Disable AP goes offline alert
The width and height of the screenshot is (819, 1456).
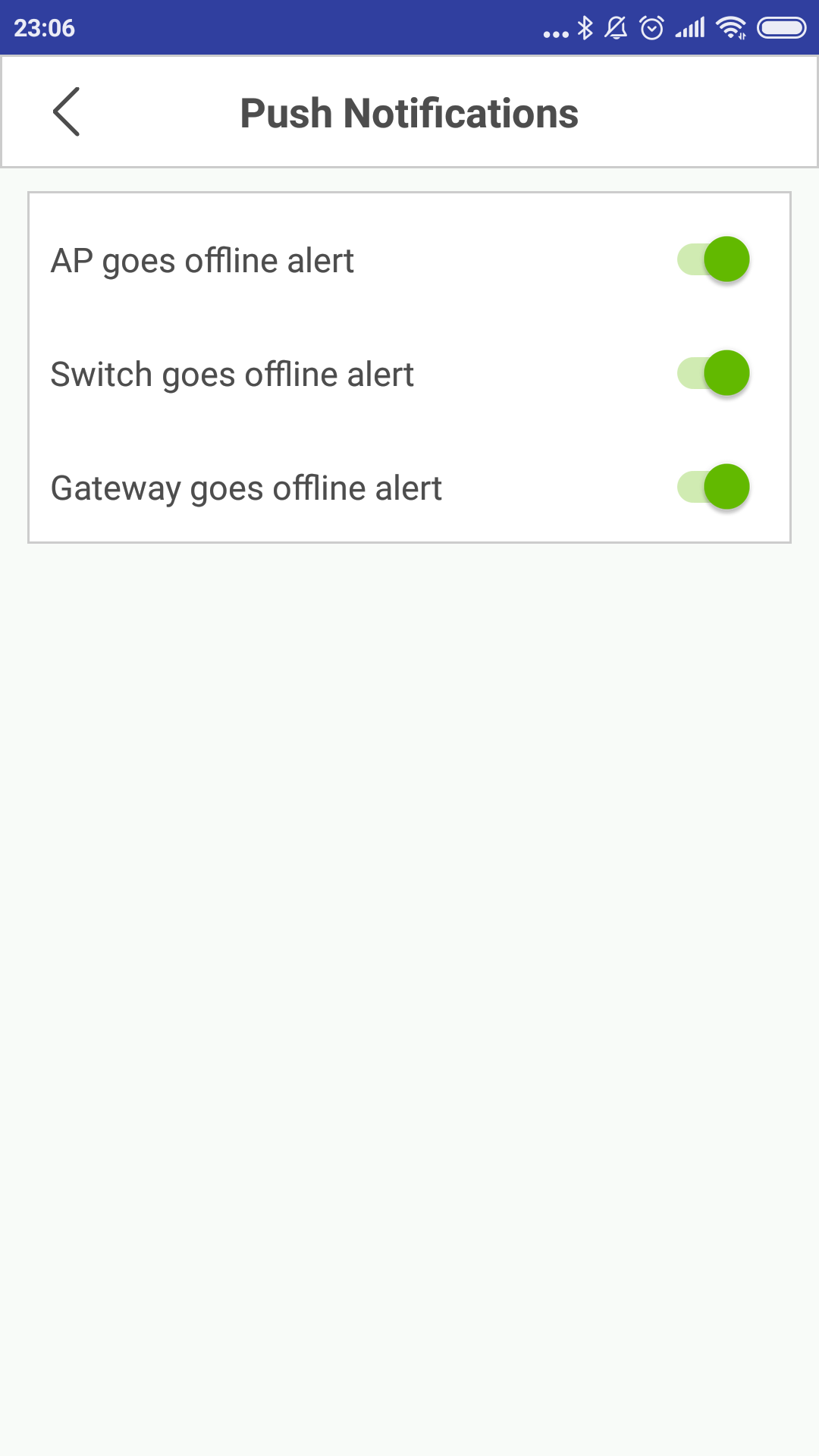pyautogui.click(x=713, y=259)
